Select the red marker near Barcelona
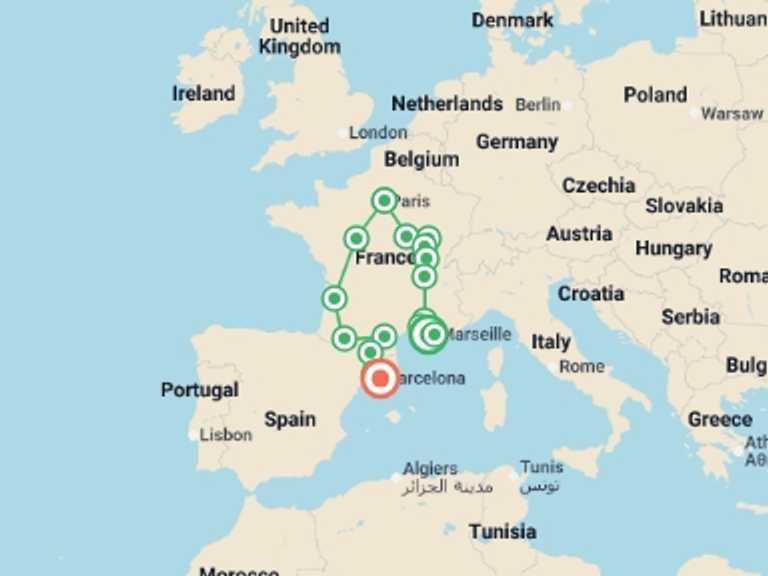 click(x=379, y=379)
